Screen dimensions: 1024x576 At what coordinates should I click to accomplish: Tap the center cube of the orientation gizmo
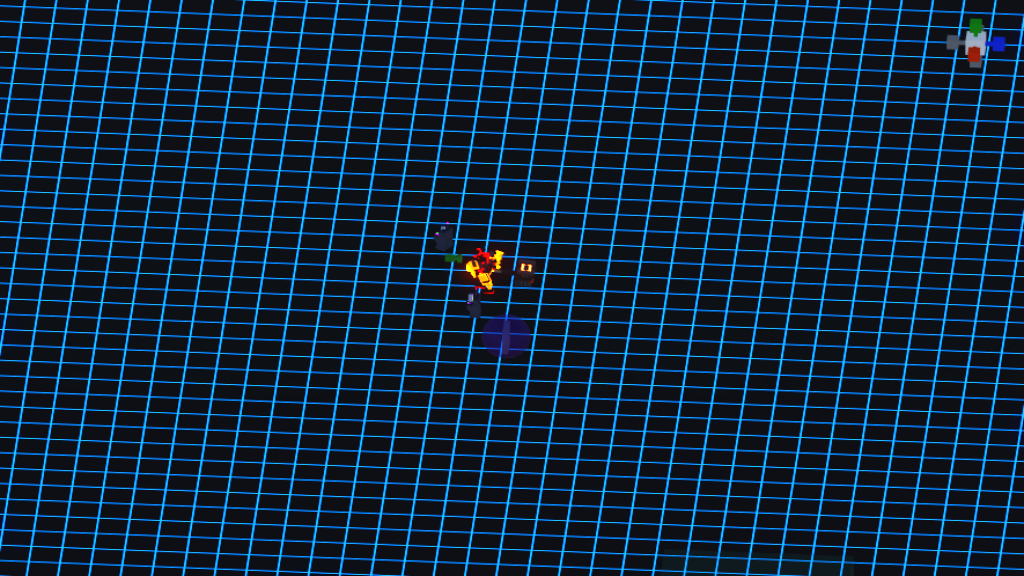pyautogui.click(x=975, y=42)
